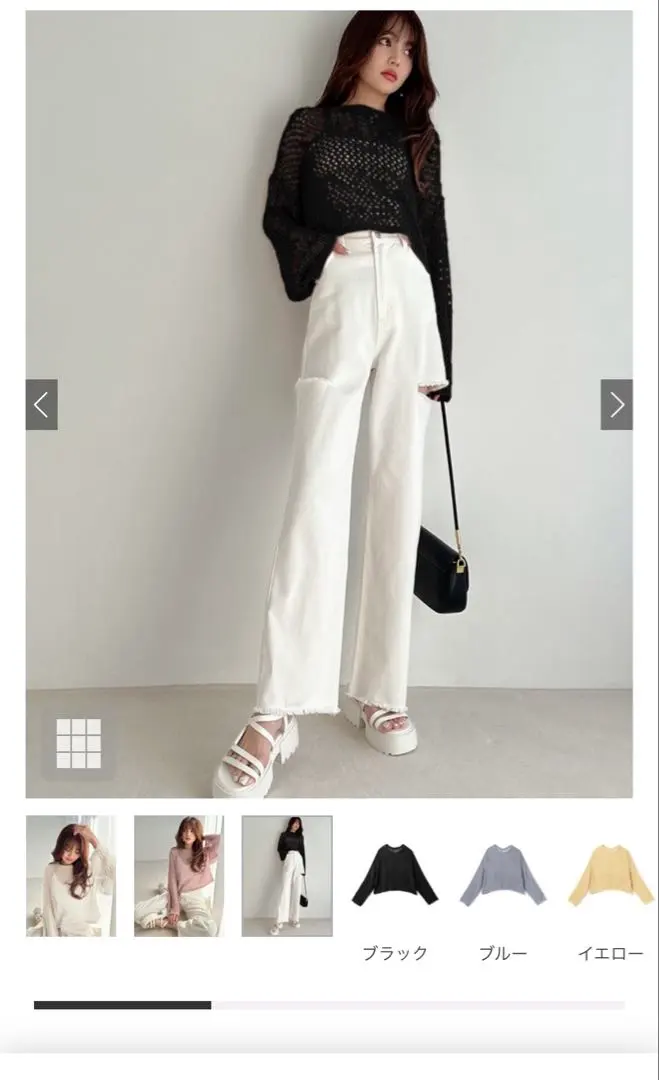Go to the previous product image
659x1080 pixels.
click(x=41, y=405)
